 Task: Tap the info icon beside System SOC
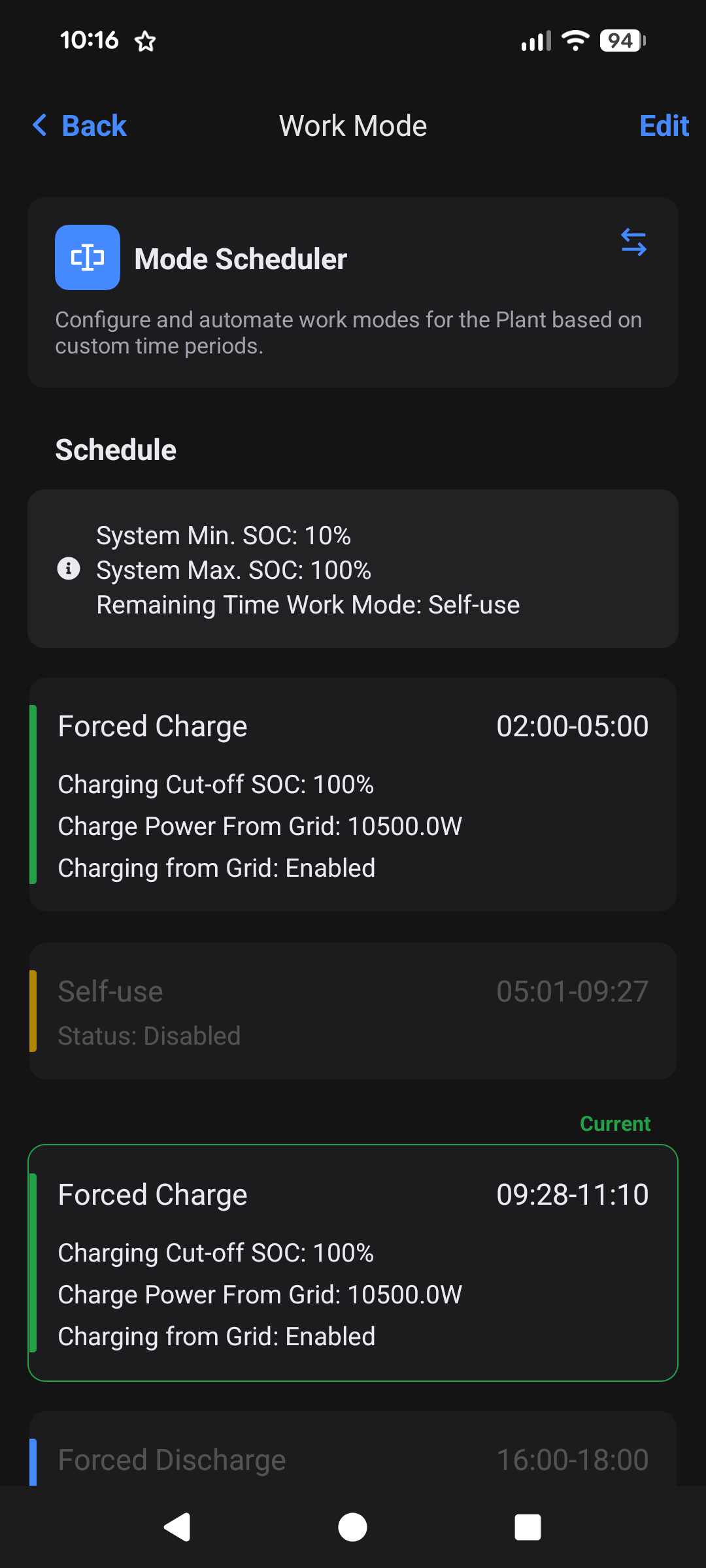point(69,568)
